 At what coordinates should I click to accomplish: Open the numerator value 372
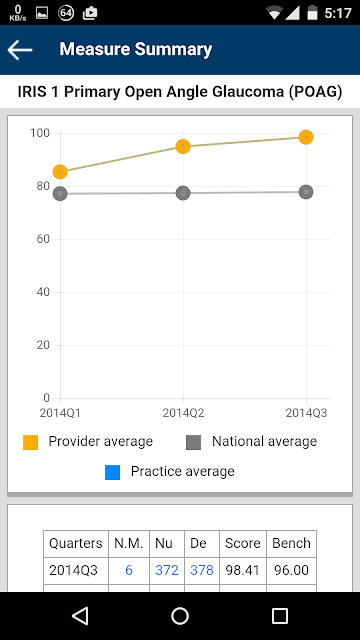point(167,570)
